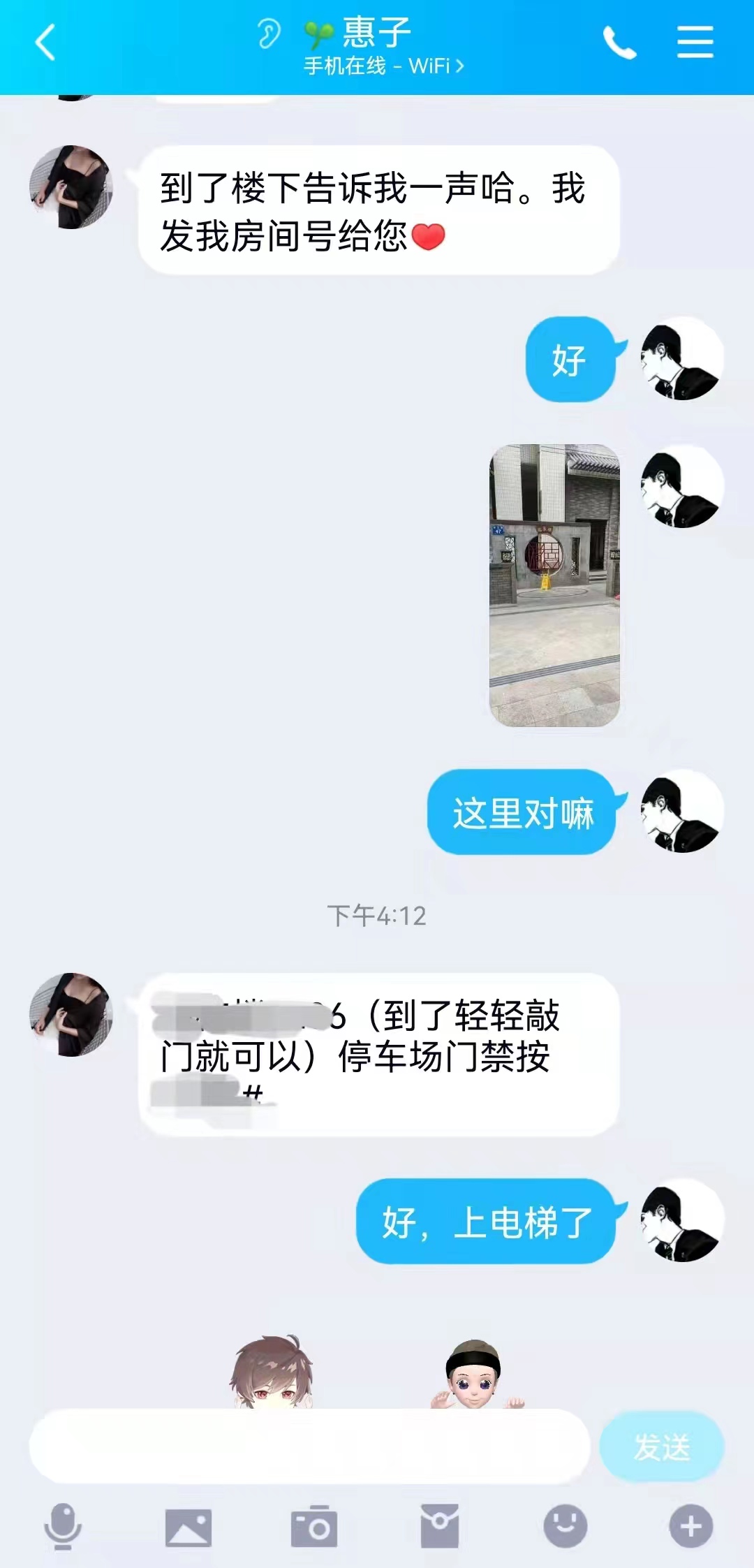754x1568 pixels.
Task: Open my avatar next to 这里对嘛
Action: [682, 810]
